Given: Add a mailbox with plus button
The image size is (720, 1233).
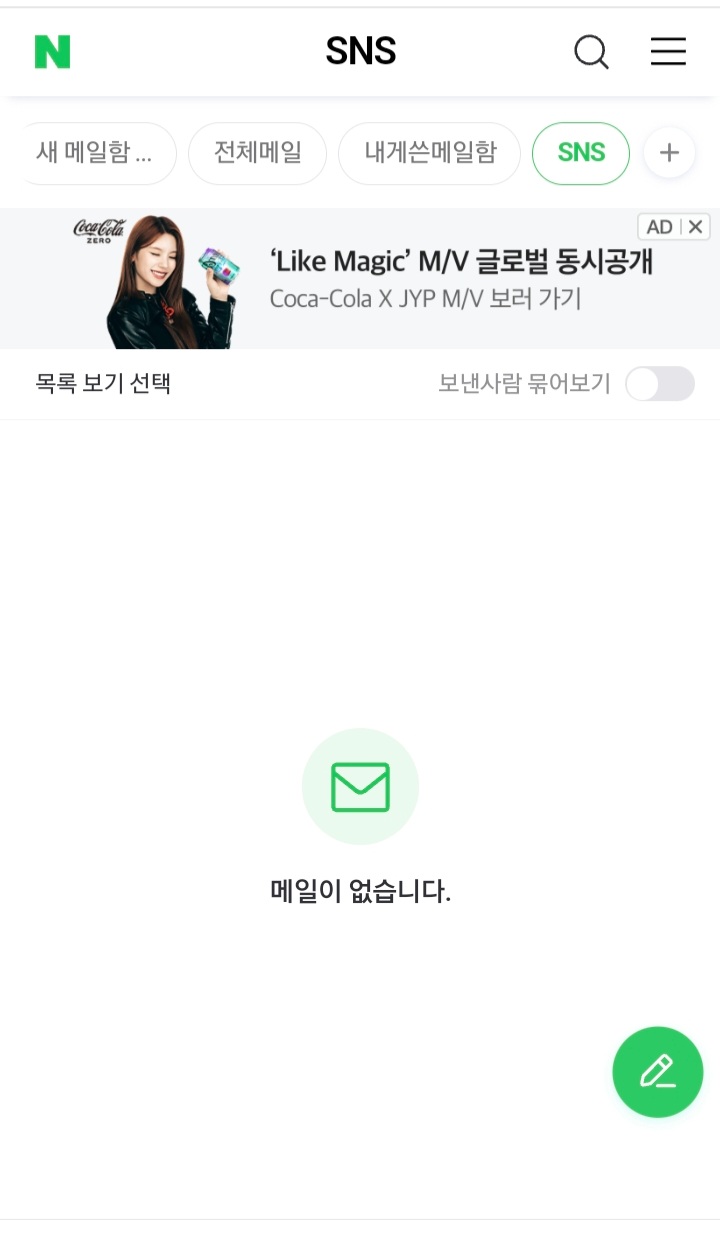Looking at the screenshot, I should (x=669, y=153).
